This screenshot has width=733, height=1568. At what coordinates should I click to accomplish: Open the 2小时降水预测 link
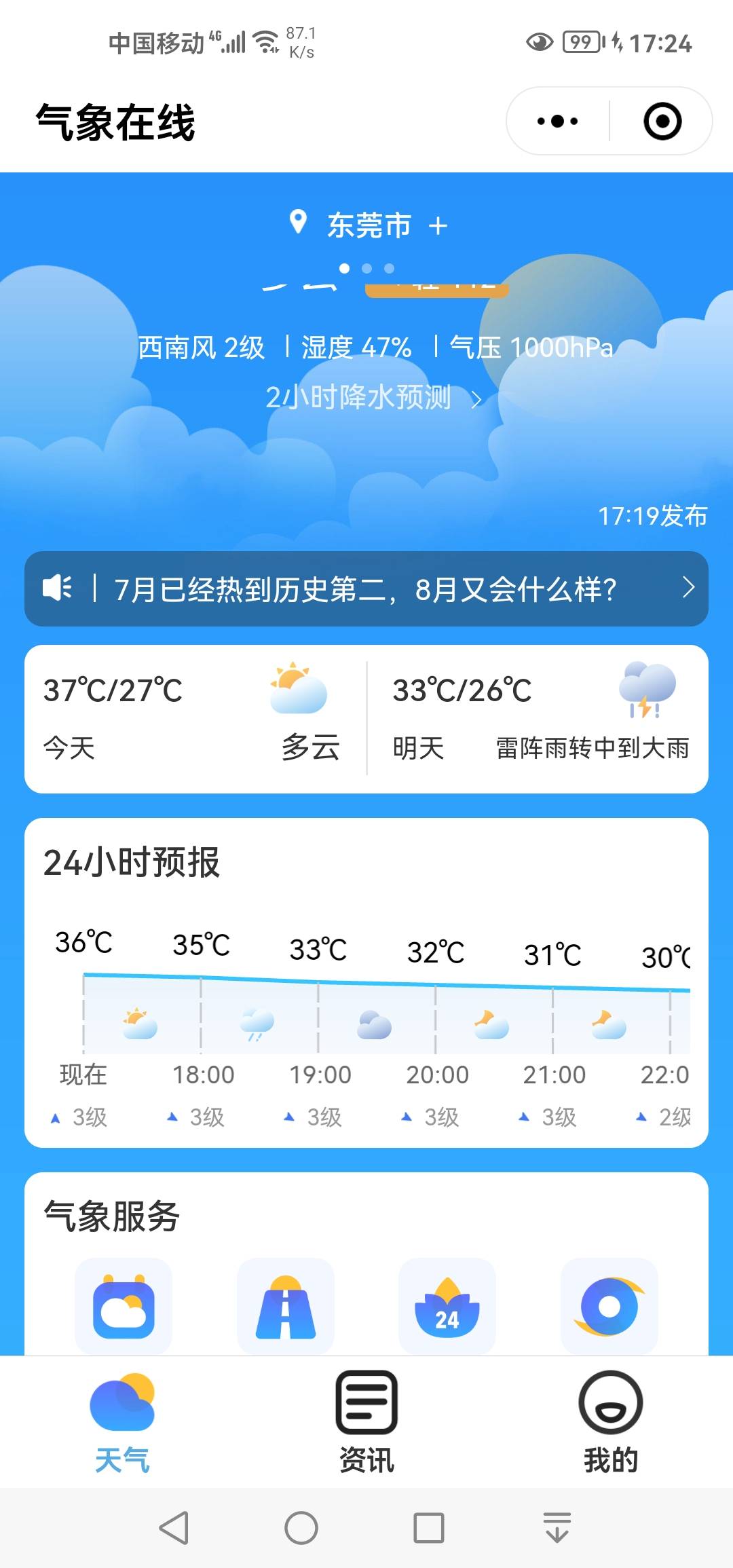pos(373,398)
